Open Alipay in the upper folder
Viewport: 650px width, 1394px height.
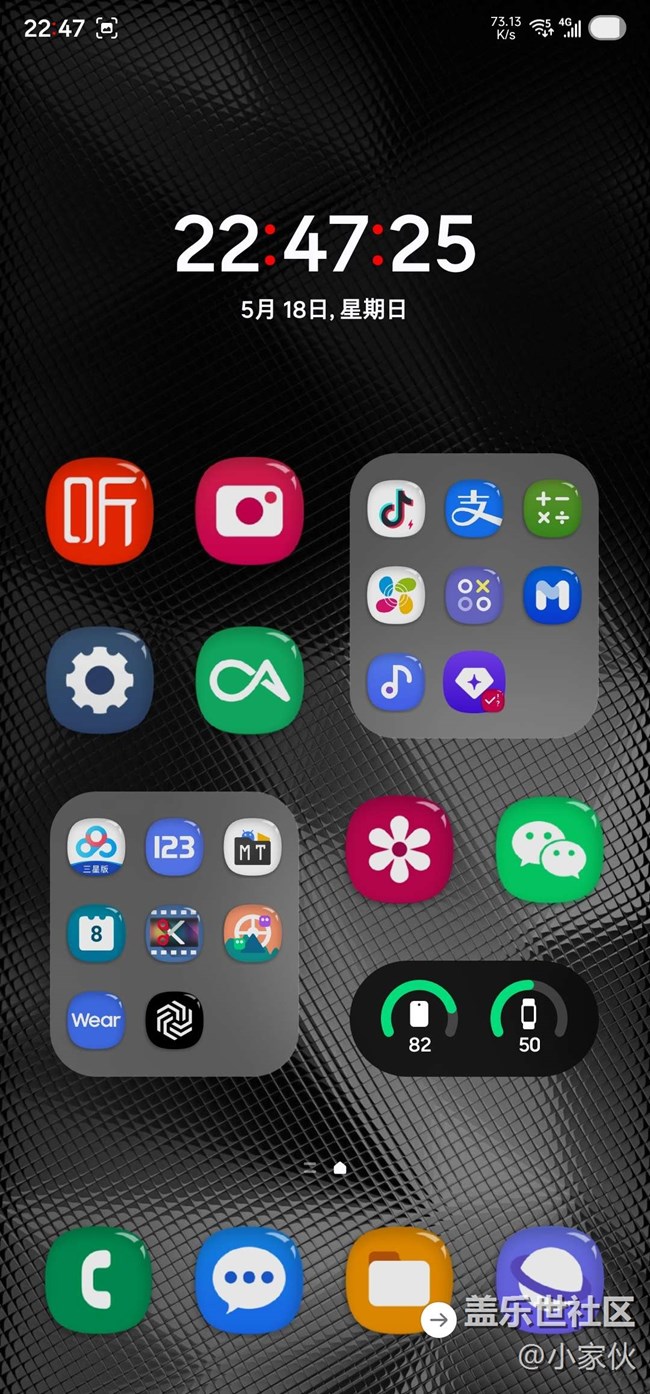tap(473, 509)
